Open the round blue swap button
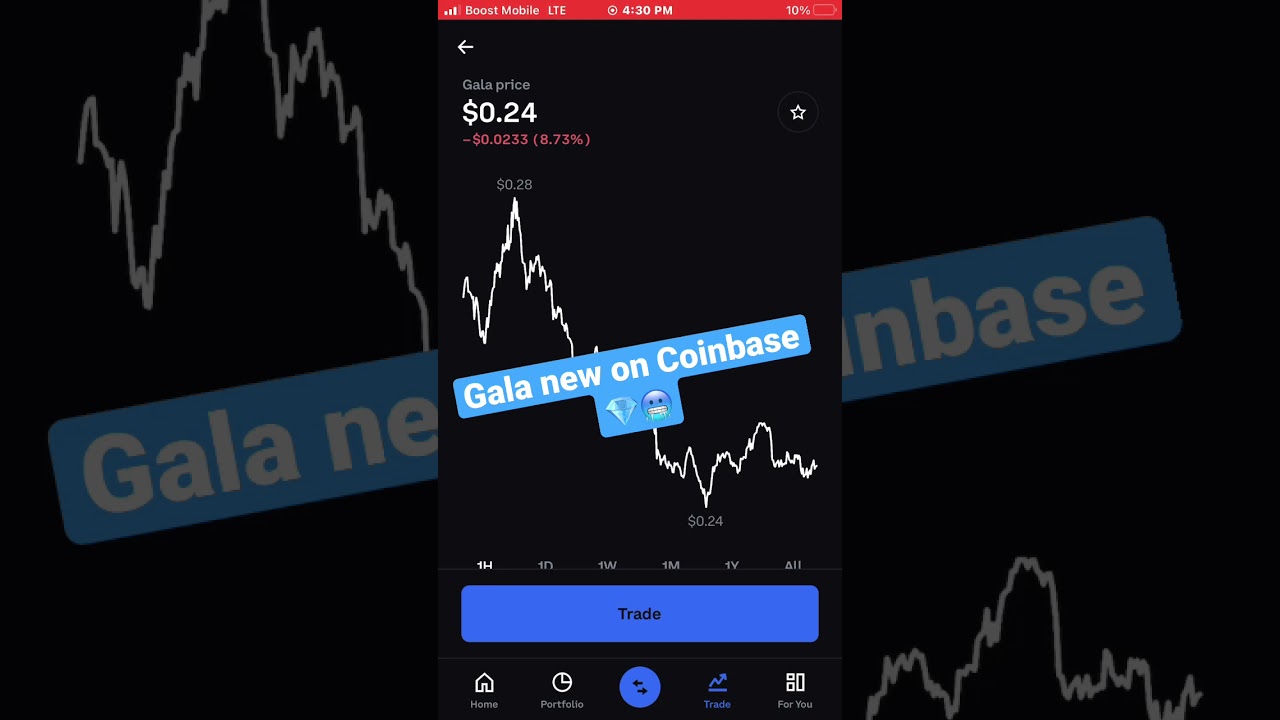Viewport: 1280px width, 720px height. pyautogui.click(x=639, y=687)
